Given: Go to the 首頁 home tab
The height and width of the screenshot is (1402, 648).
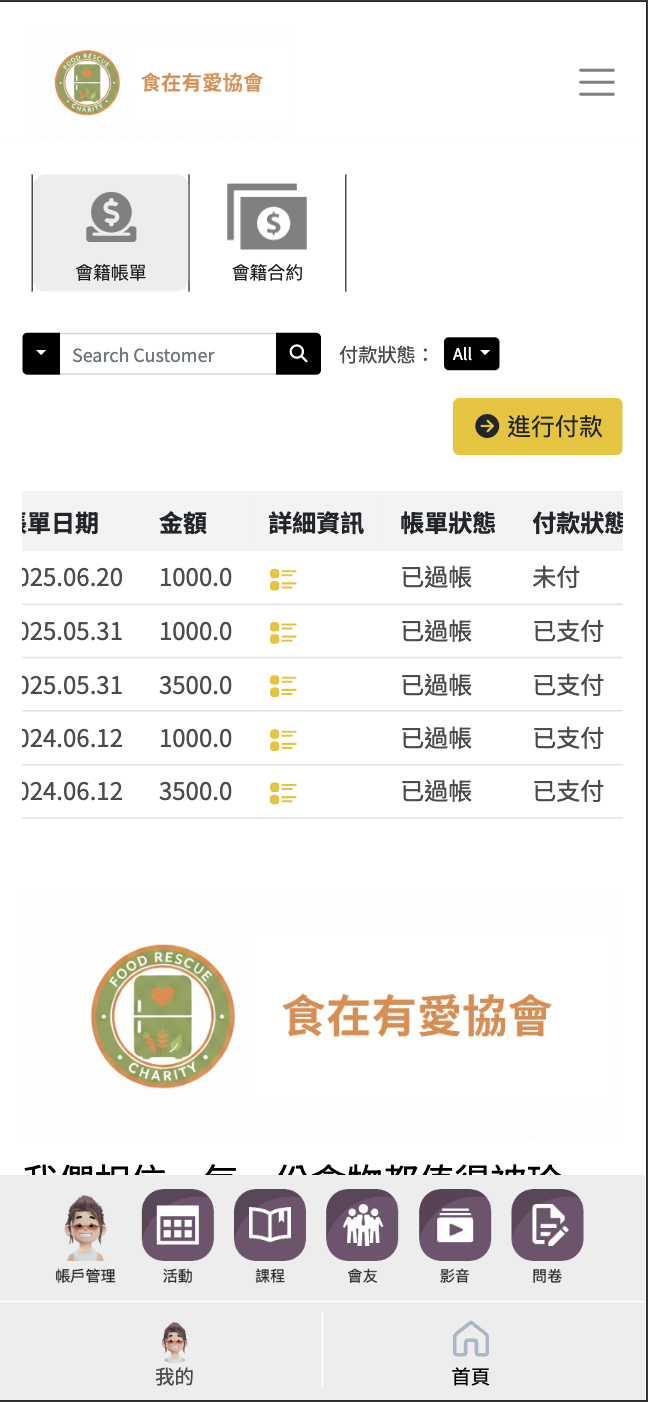Looking at the screenshot, I should pos(471,1353).
